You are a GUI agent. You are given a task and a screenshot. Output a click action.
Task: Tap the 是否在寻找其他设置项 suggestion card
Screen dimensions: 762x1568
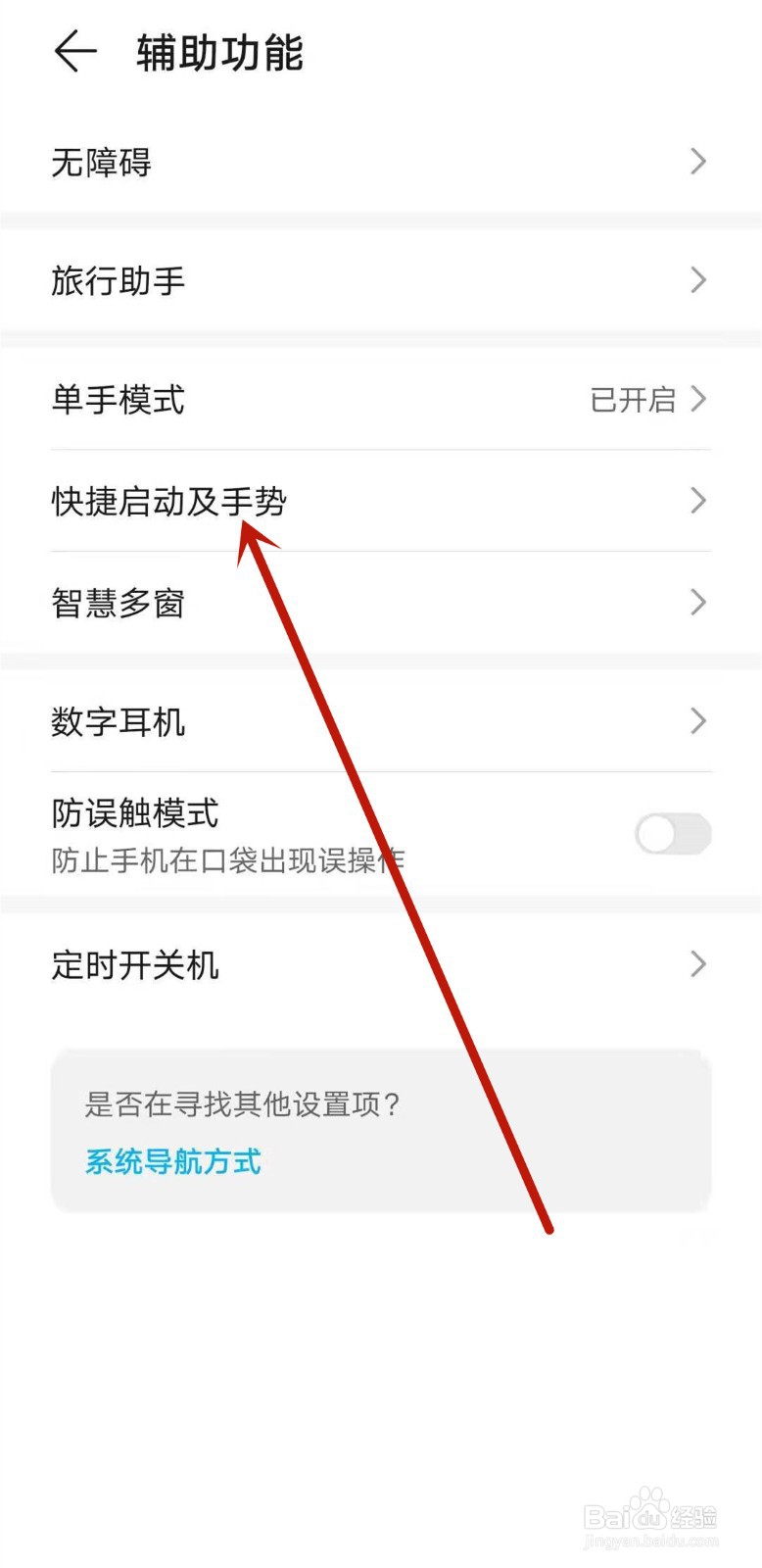[x=380, y=1129]
